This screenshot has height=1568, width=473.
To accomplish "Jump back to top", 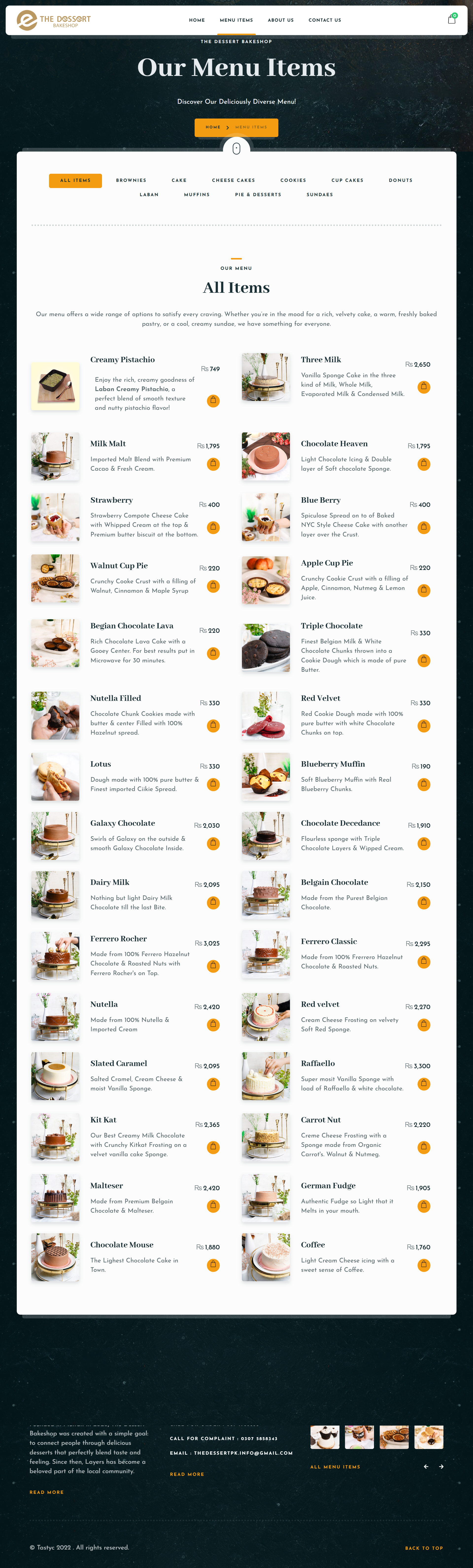I will [424, 1547].
